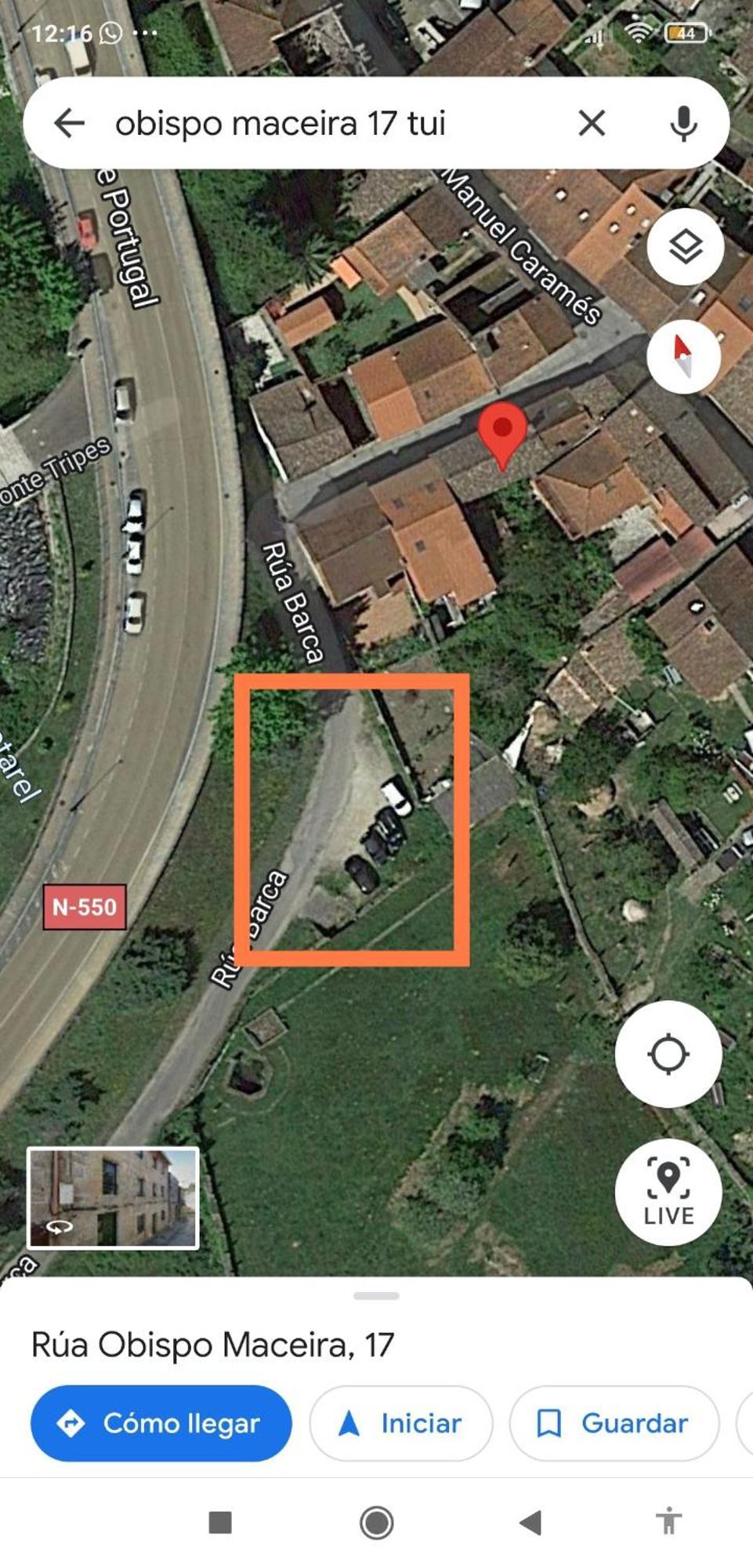The image size is (753, 1568).
Task: Go back from search results
Action: 69,123
